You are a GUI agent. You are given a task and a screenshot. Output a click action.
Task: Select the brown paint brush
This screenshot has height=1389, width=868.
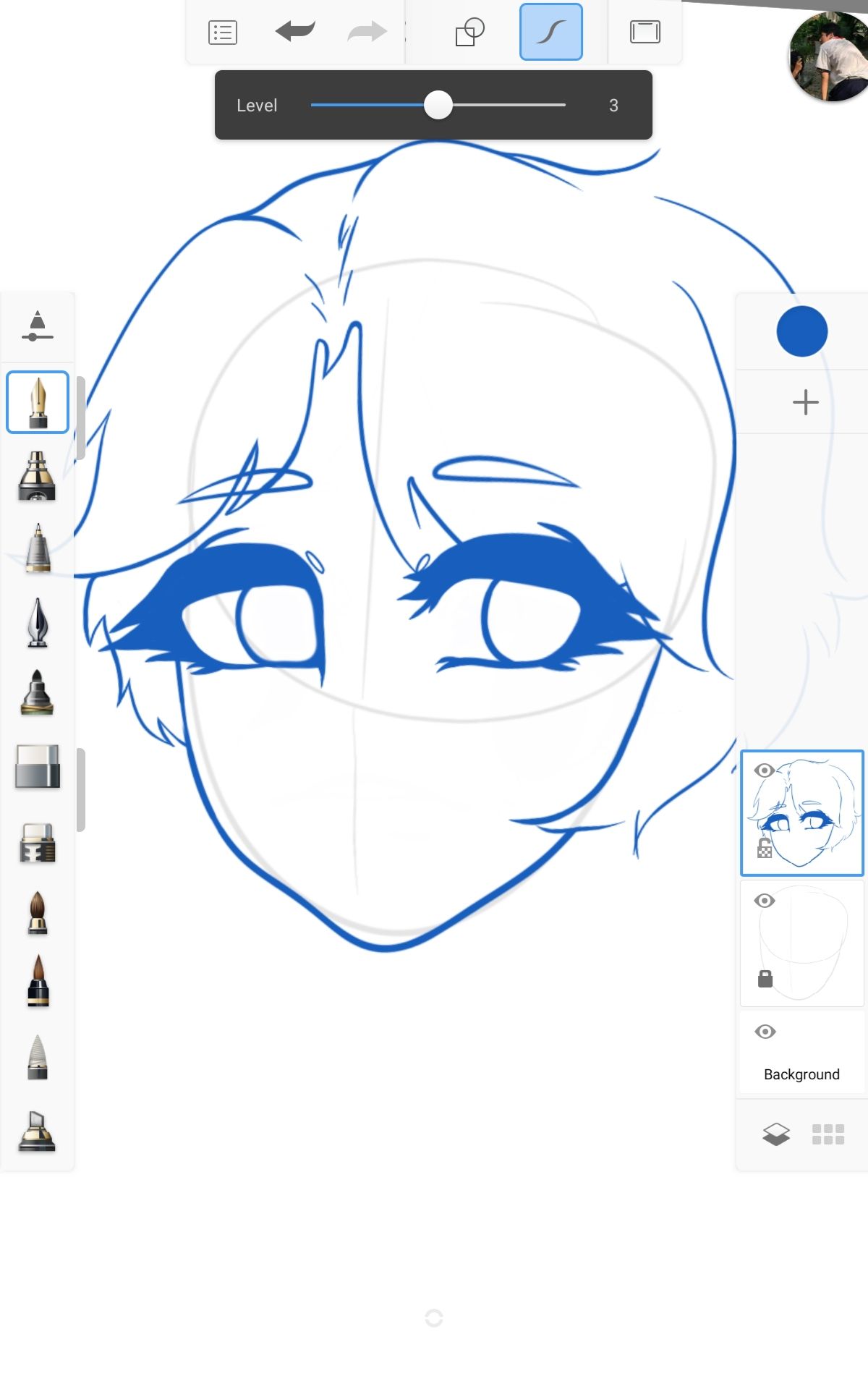38,913
